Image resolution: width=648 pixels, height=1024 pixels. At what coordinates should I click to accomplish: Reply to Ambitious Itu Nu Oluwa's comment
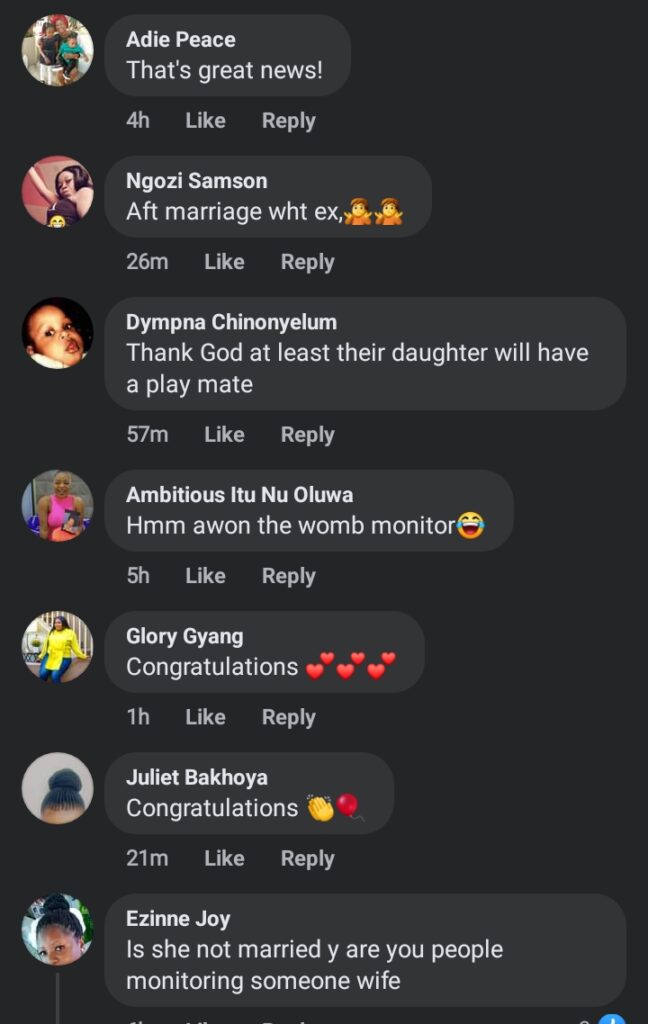[288, 576]
